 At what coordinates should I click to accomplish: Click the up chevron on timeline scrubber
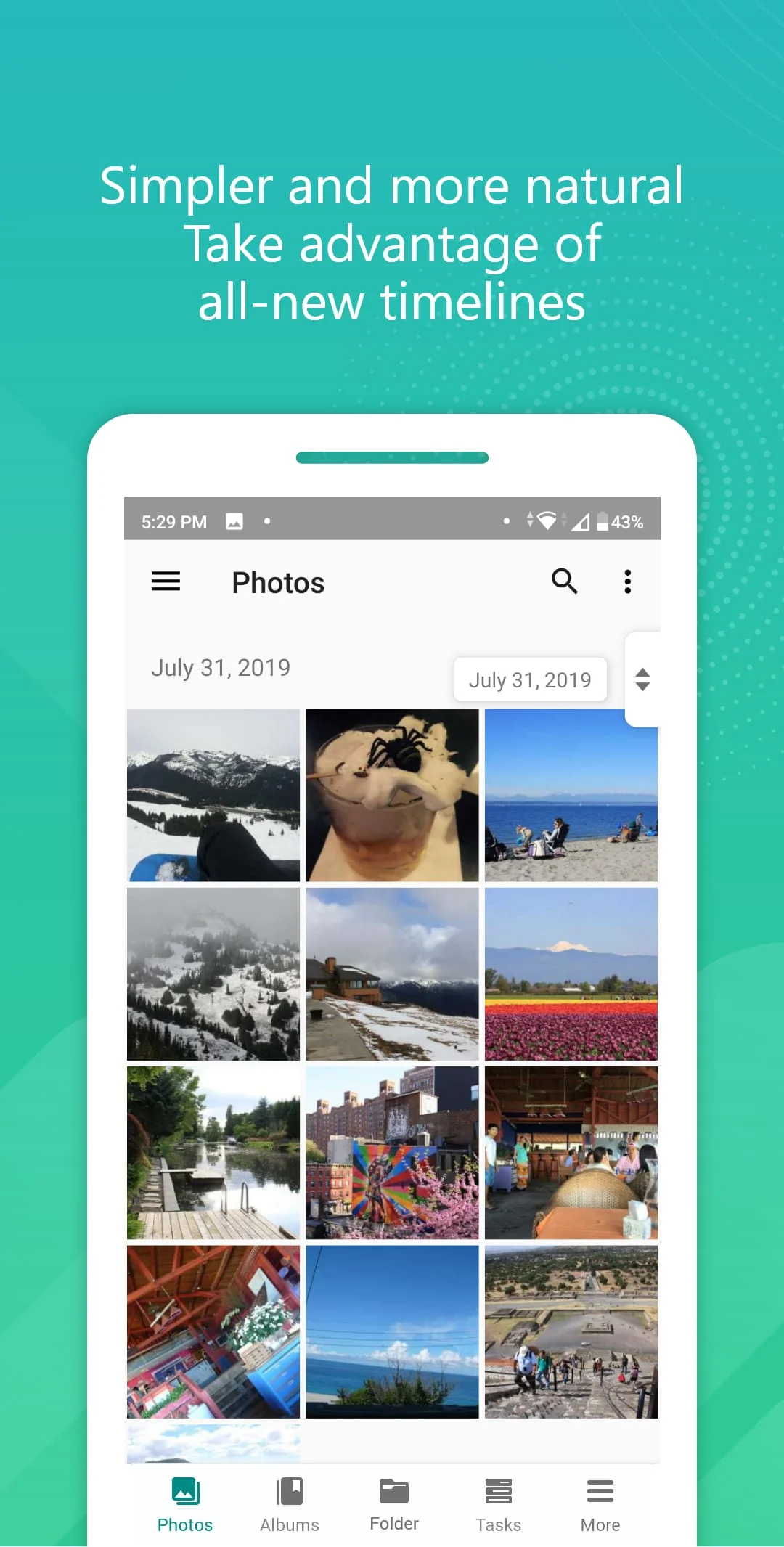tap(643, 672)
